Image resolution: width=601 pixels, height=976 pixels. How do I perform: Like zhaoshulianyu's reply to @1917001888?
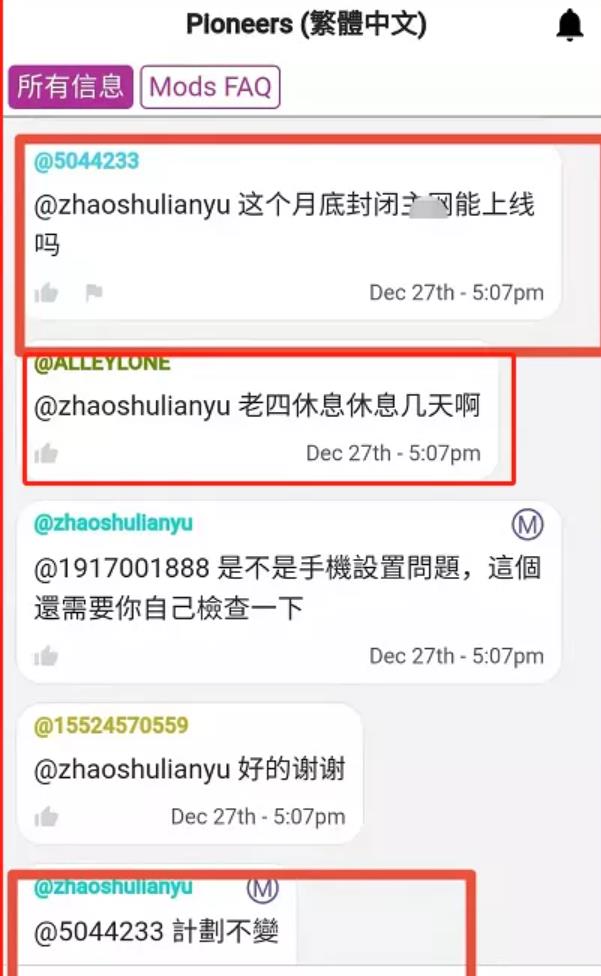[46, 657]
